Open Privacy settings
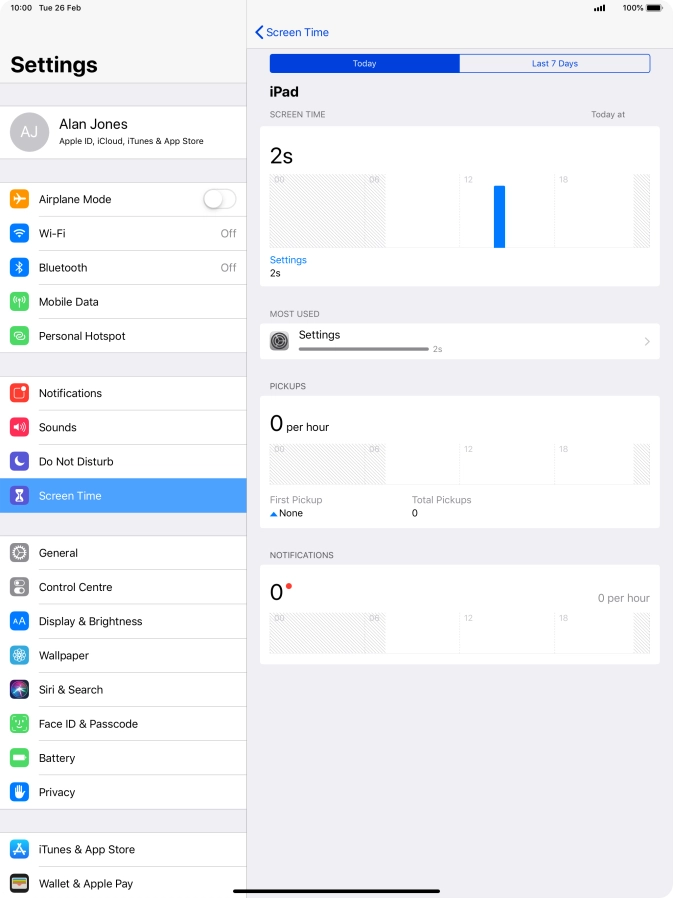This screenshot has height=898, width=673. click(123, 792)
